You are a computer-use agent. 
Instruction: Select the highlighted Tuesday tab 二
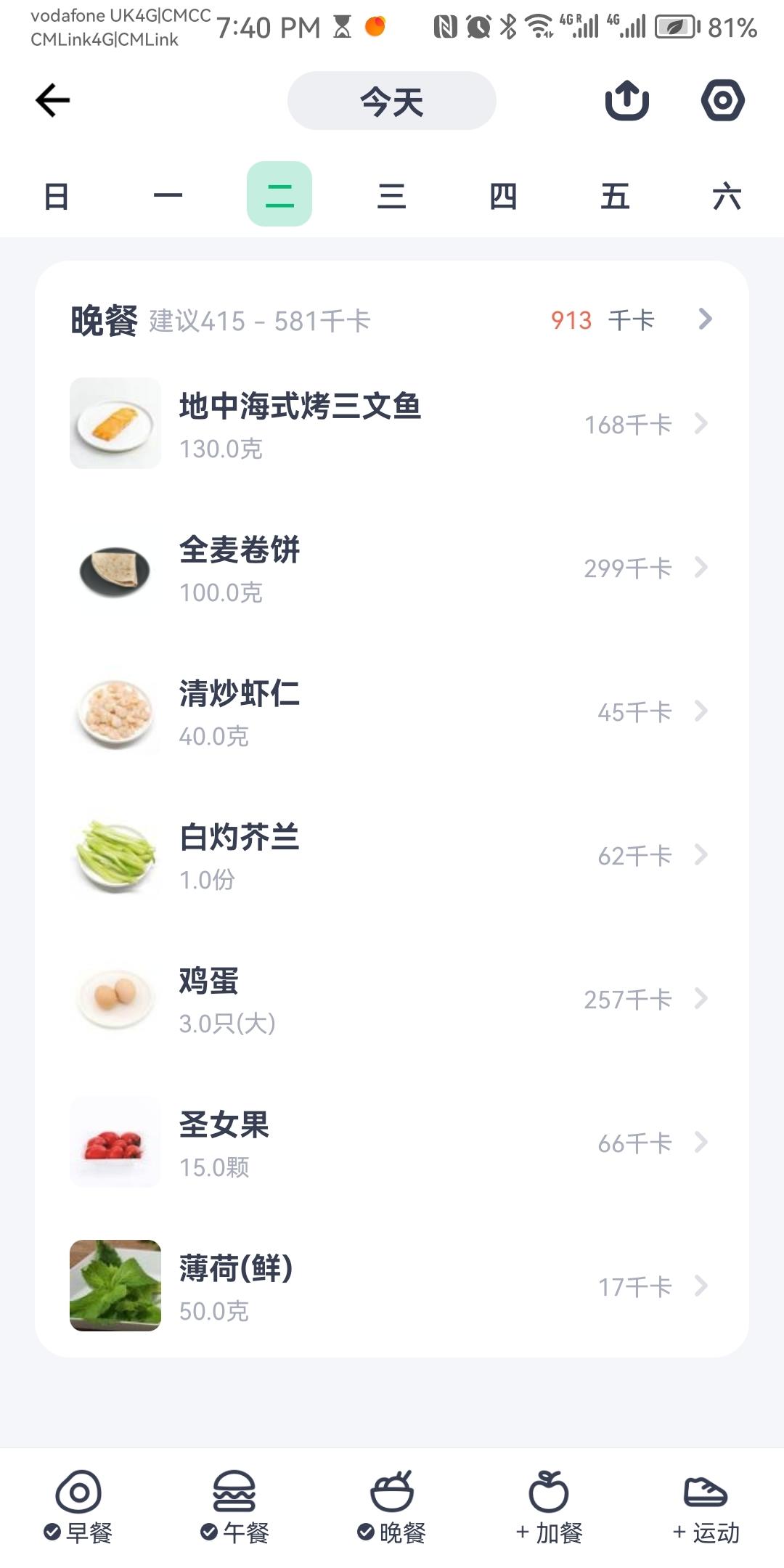click(x=279, y=192)
